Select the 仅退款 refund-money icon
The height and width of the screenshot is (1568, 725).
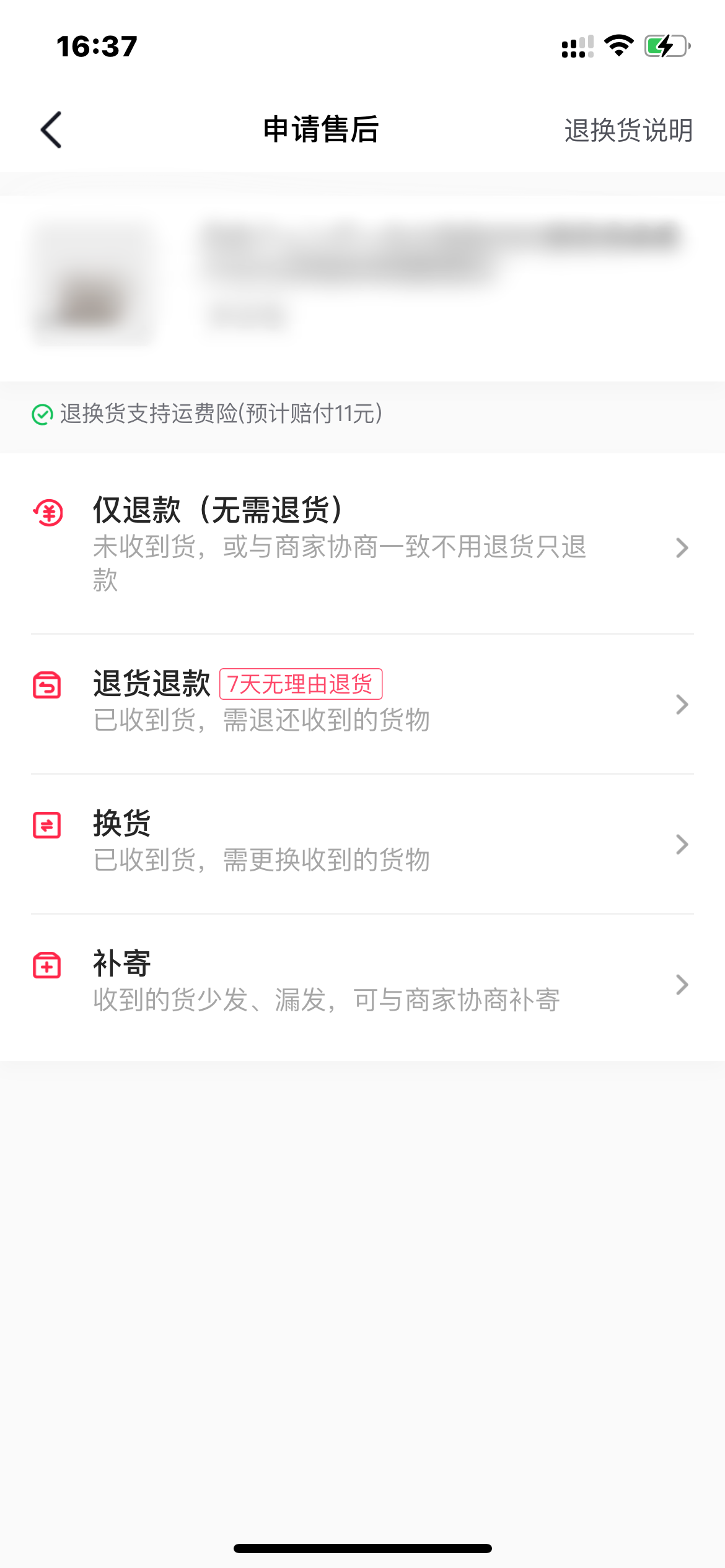coord(47,512)
